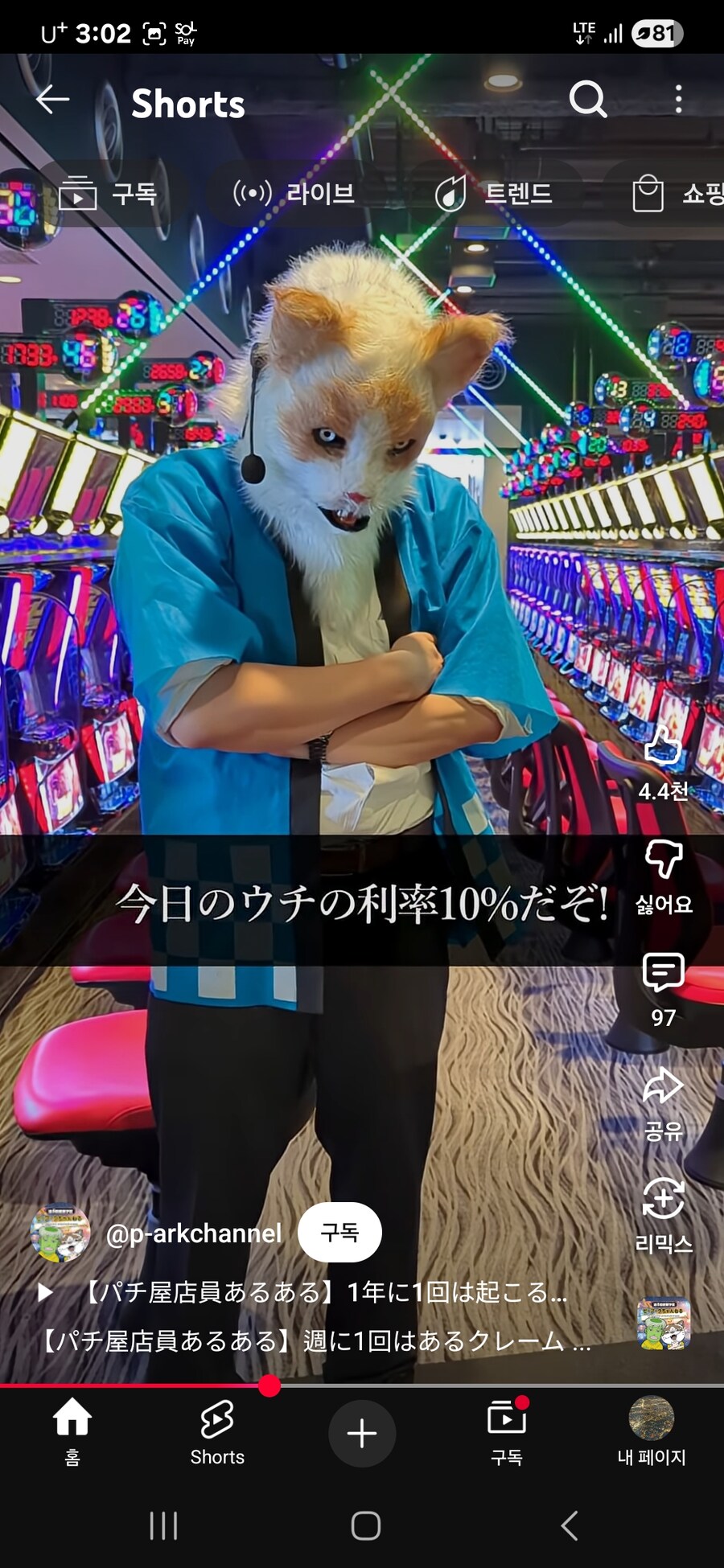Share this Short via 공유 icon
The height and width of the screenshot is (1568, 724).
tap(663, 1090)
